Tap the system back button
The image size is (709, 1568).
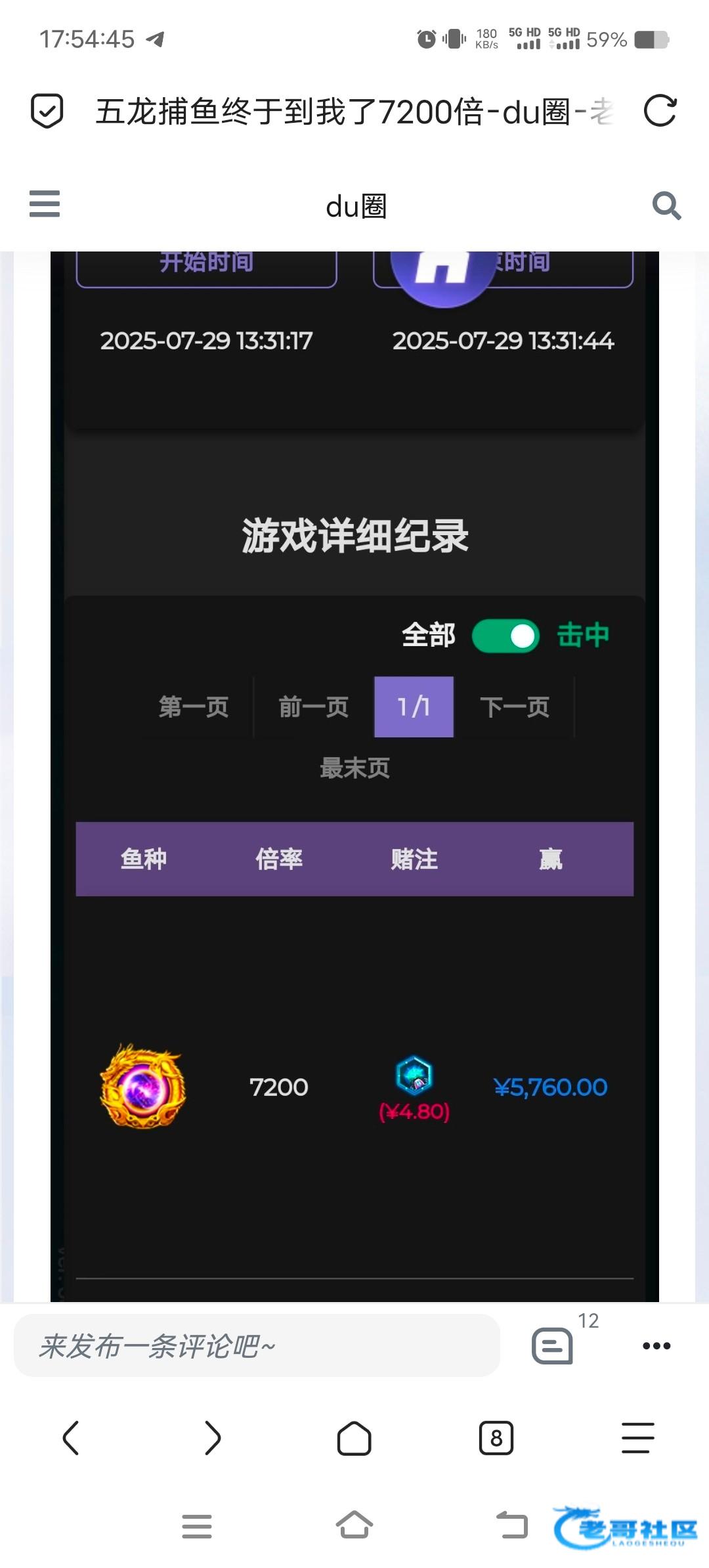[x=512, y=1526]
